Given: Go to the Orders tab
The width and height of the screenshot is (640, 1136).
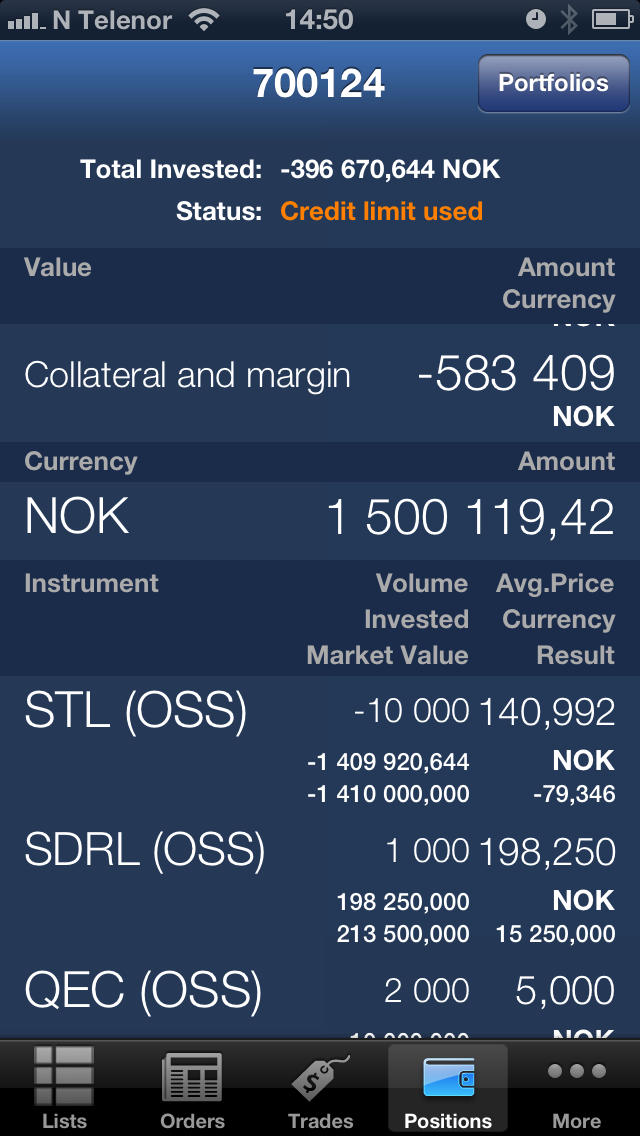Looking at the screenshot, I should coord(191,1088).
